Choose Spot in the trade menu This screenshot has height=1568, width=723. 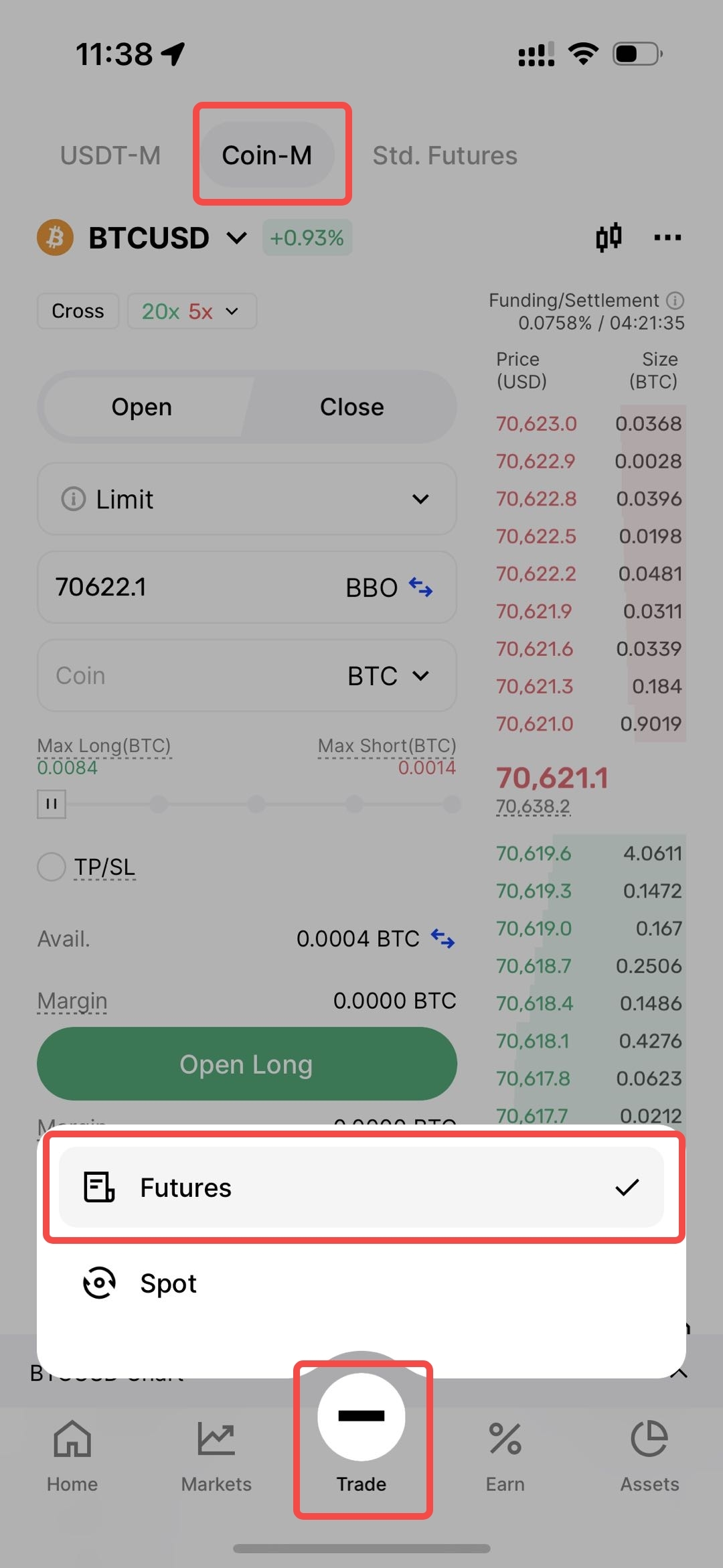361,1283
